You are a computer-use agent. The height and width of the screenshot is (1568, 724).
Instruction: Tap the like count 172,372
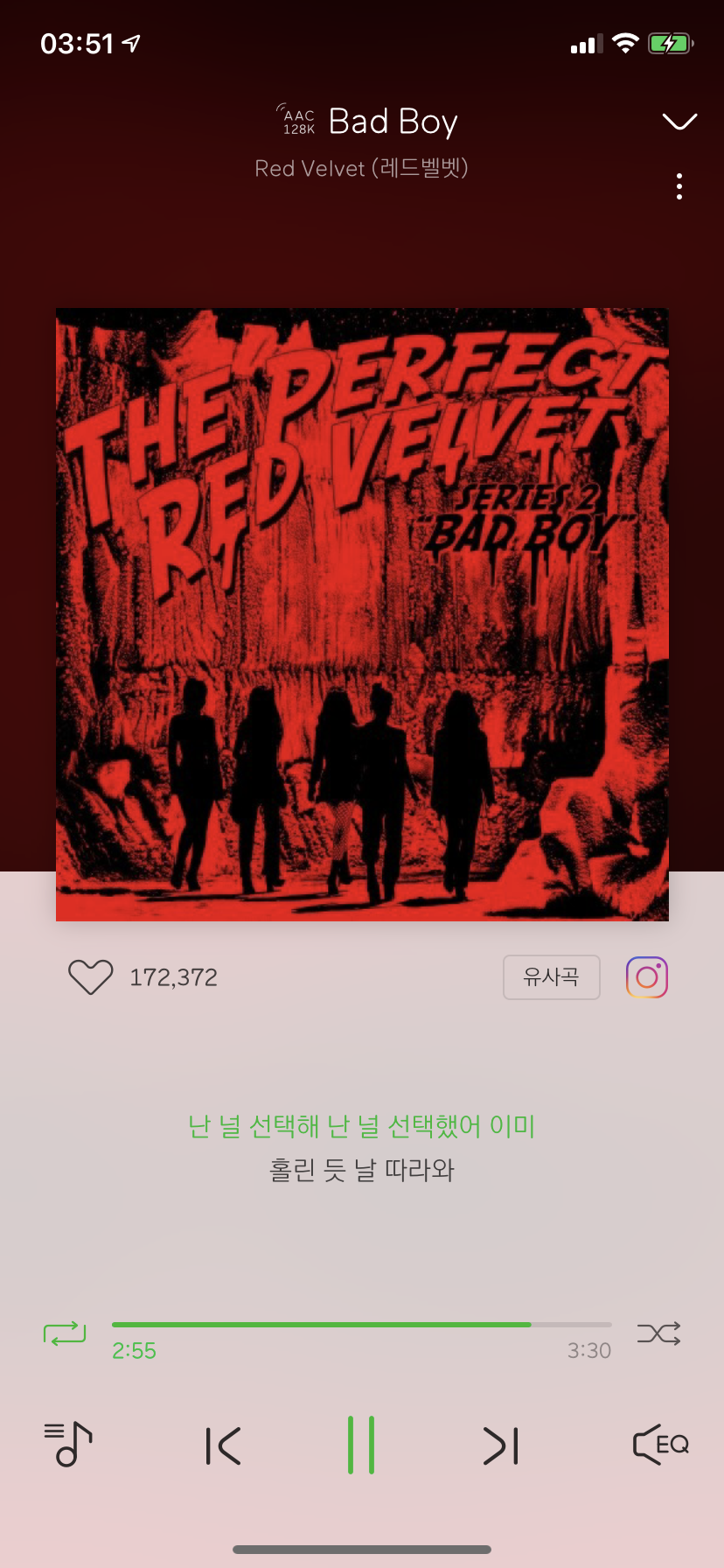[174, 977]
